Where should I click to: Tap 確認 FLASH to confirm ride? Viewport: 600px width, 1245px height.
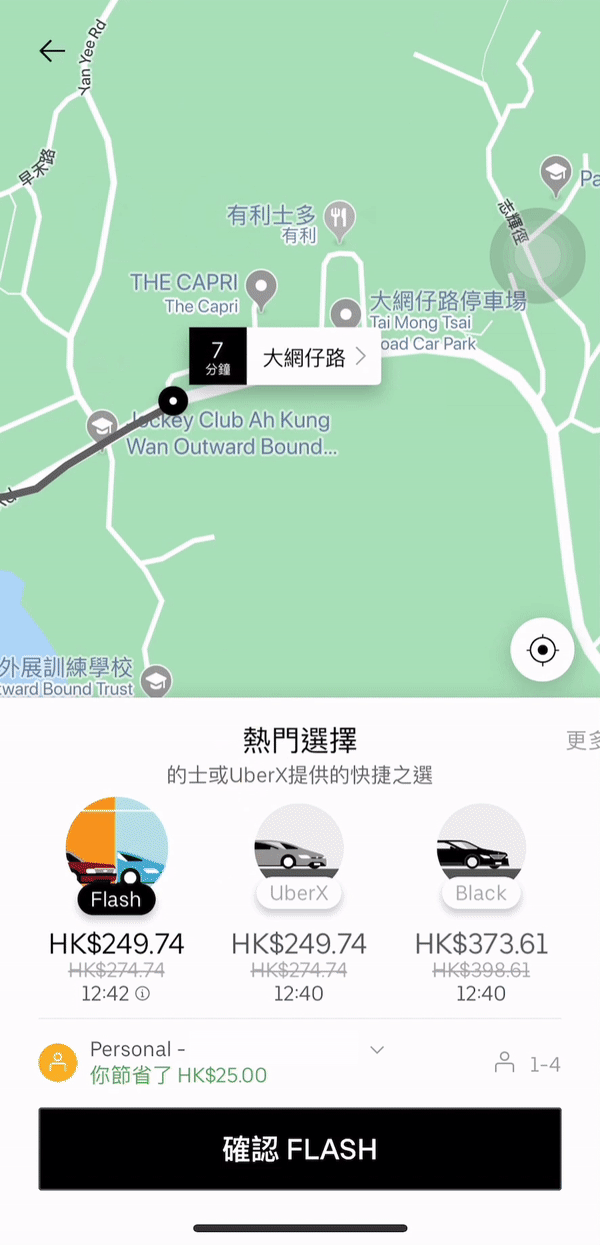300,1149
